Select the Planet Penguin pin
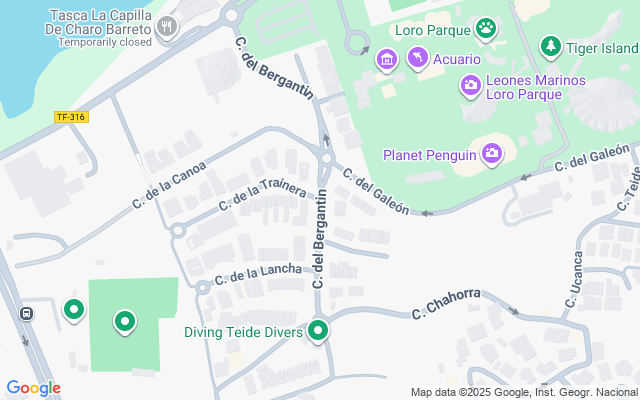Image resolution: width=640 pixels, height=400 pixels. [491, 153]
